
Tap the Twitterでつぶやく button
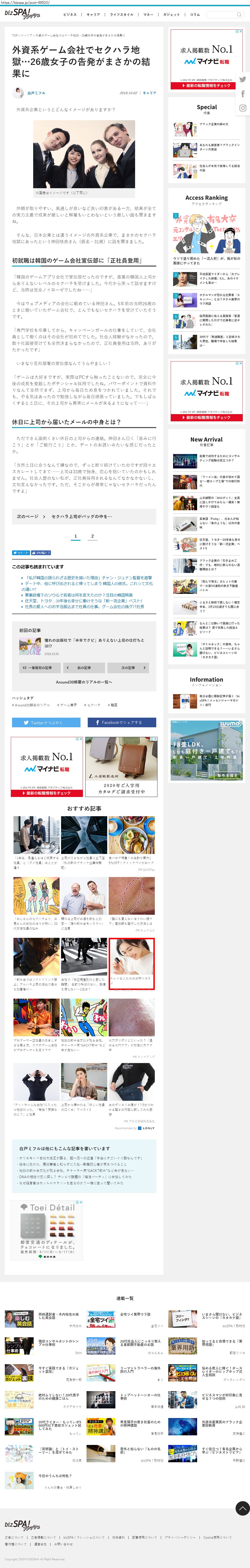click(46, 722)
